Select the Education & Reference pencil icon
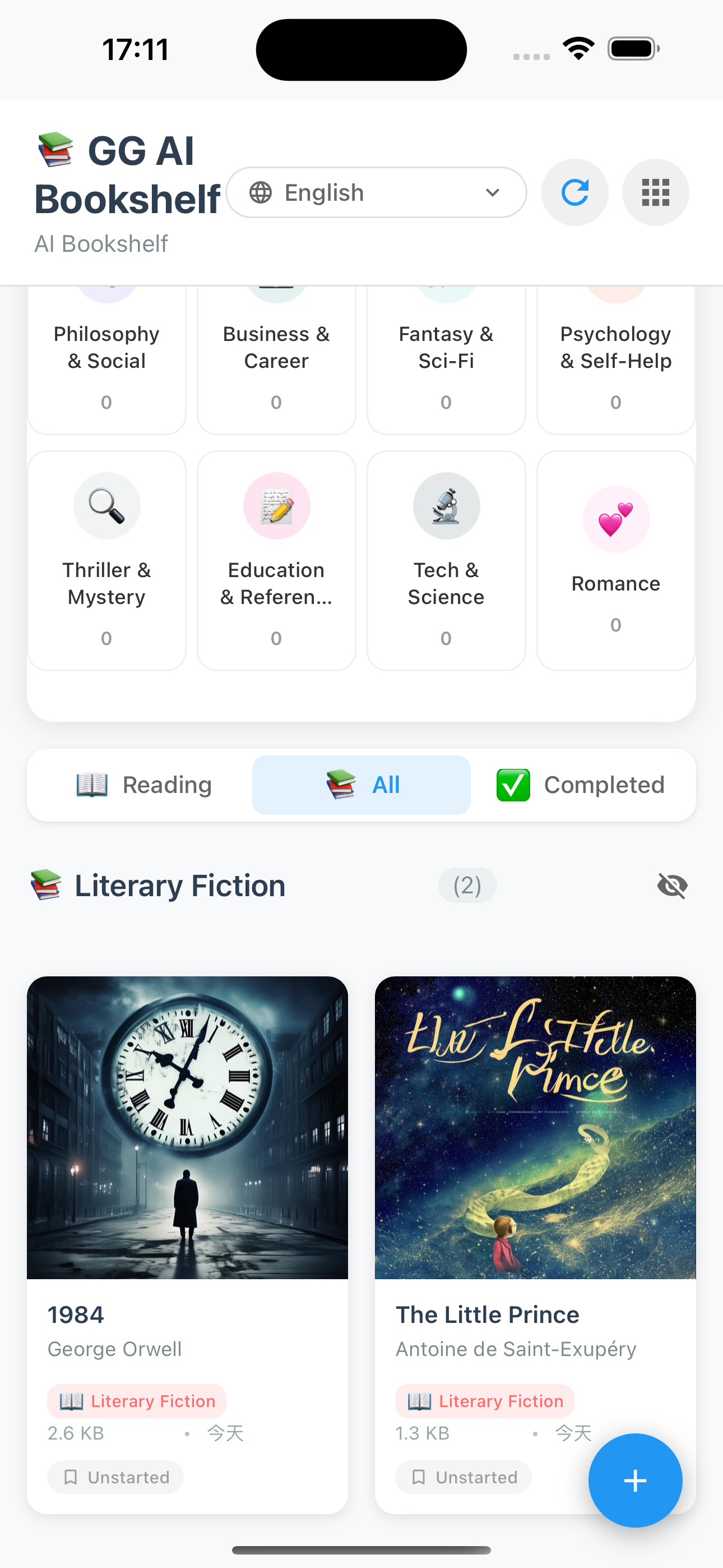 276,506
